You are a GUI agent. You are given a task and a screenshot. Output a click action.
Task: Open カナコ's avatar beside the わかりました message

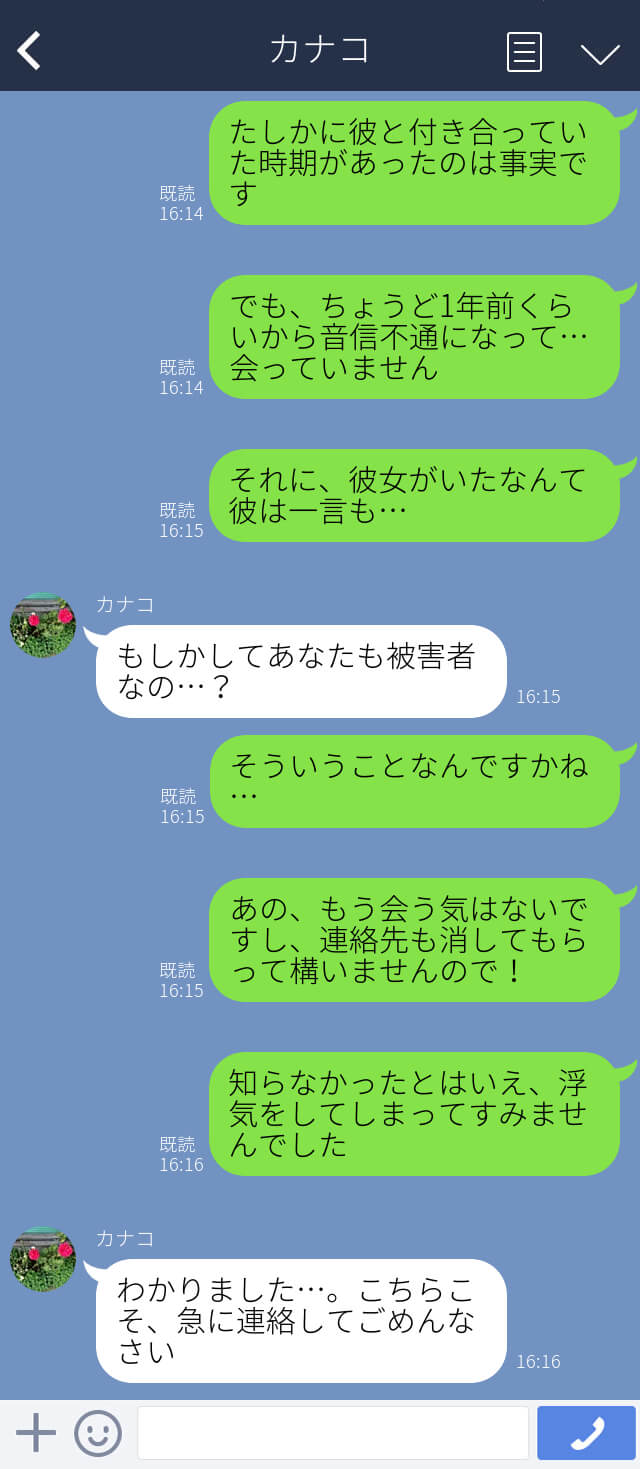pos(43,1259)
